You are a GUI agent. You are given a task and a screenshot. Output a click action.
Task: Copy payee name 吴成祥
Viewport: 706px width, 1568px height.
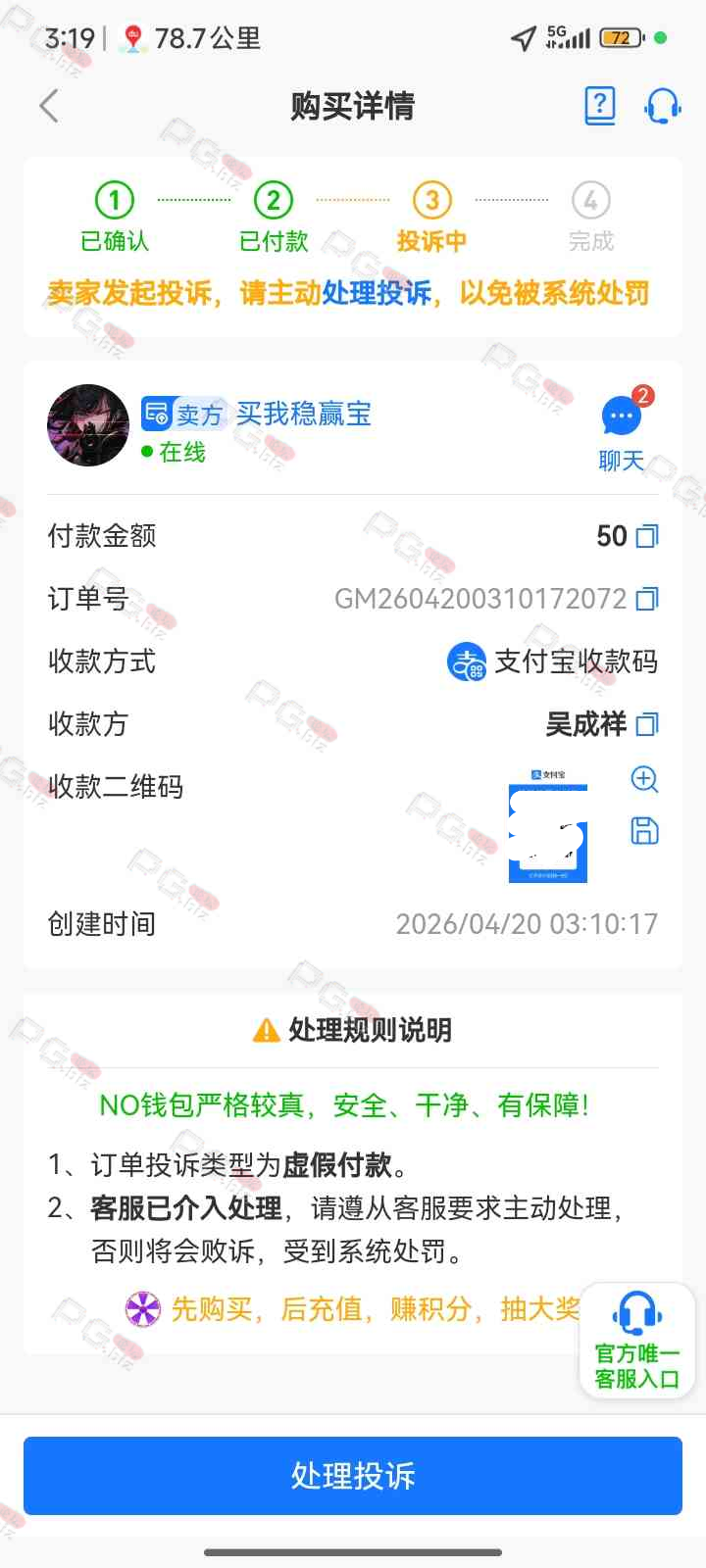point(647,724)
